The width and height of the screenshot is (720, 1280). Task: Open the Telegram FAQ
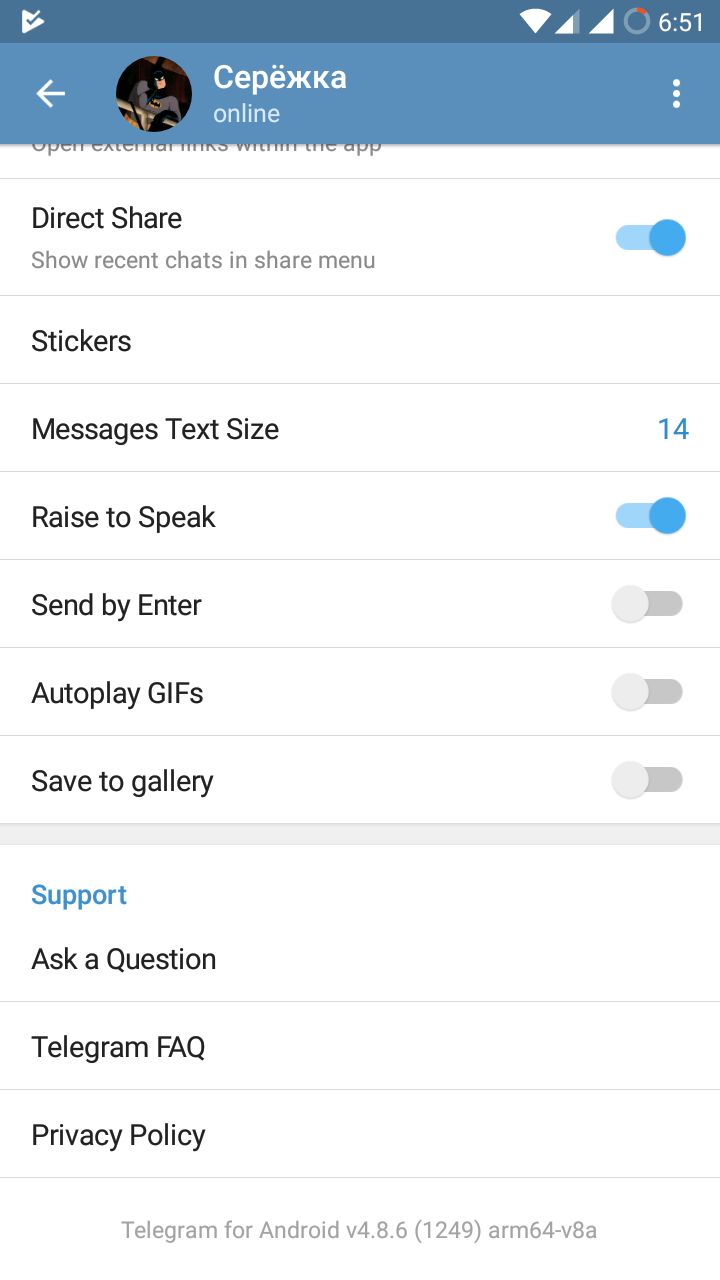coord(360,1047)
